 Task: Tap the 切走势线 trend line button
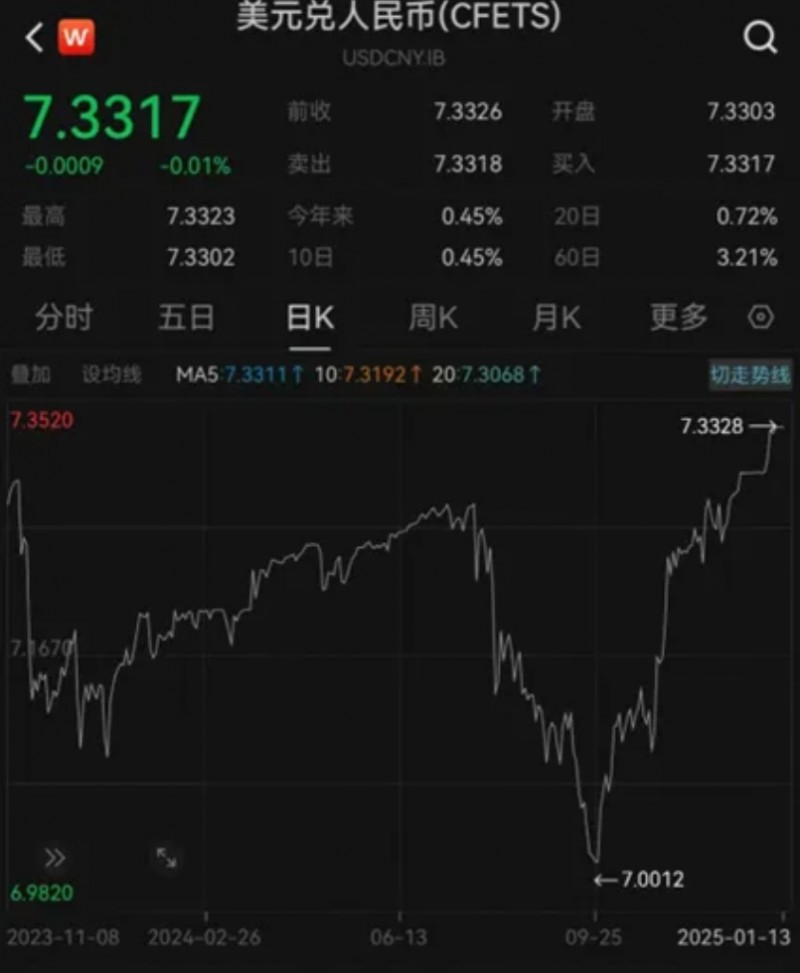pyautogui.click(x=749, y=373)
